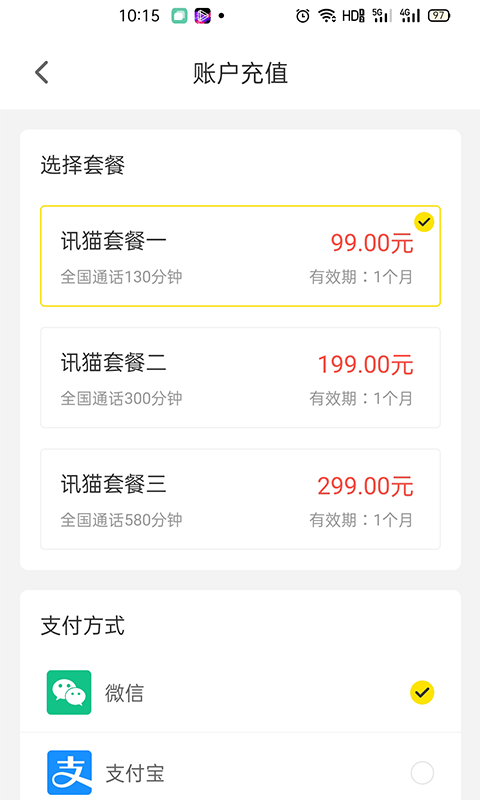The height and width of the screenshot is (800, 480).
Task: Pick the 讯猫套餐三 plan at 299.00元
Action: [240, 499]
